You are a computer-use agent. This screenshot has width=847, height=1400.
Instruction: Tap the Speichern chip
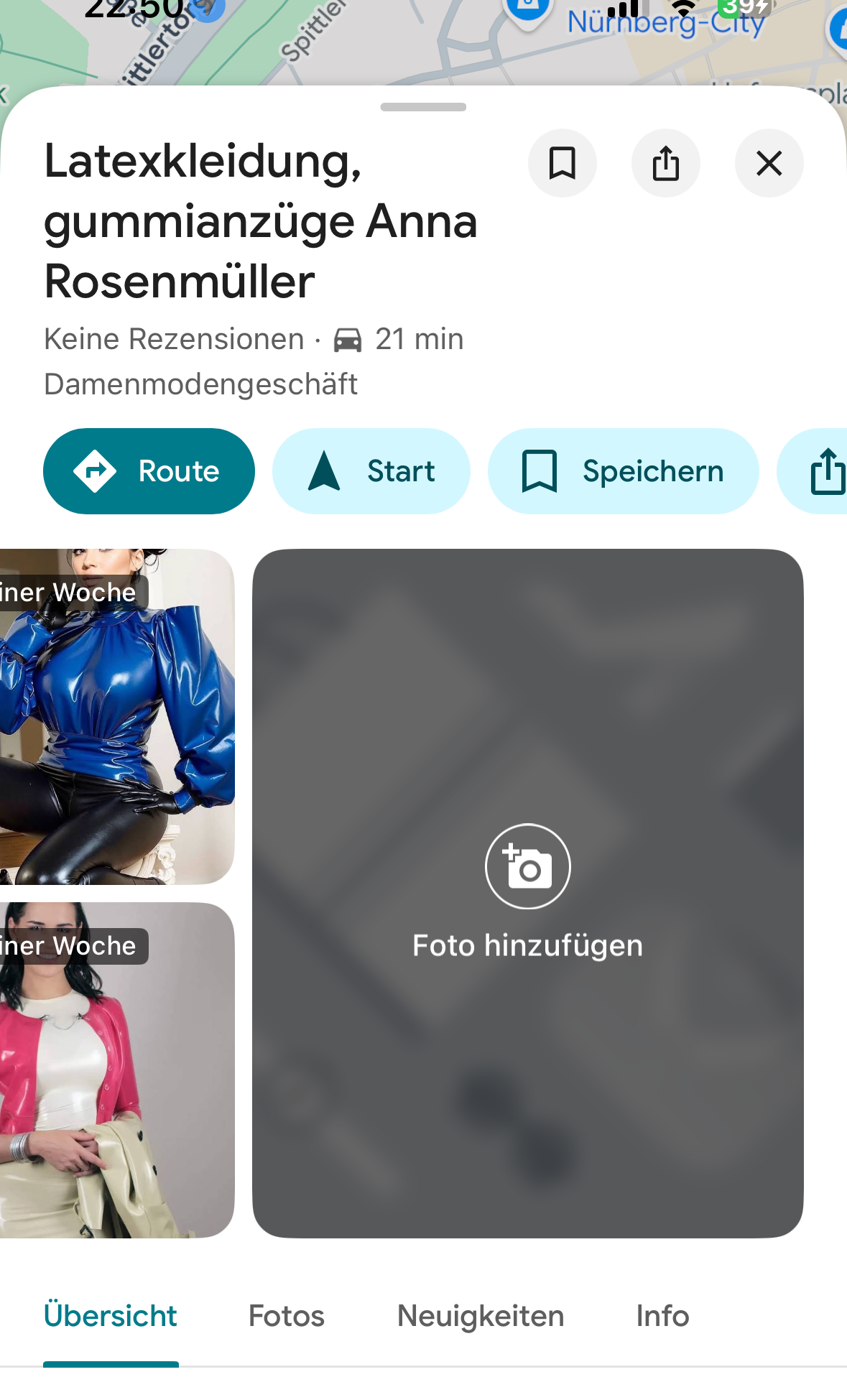(622, 471)
